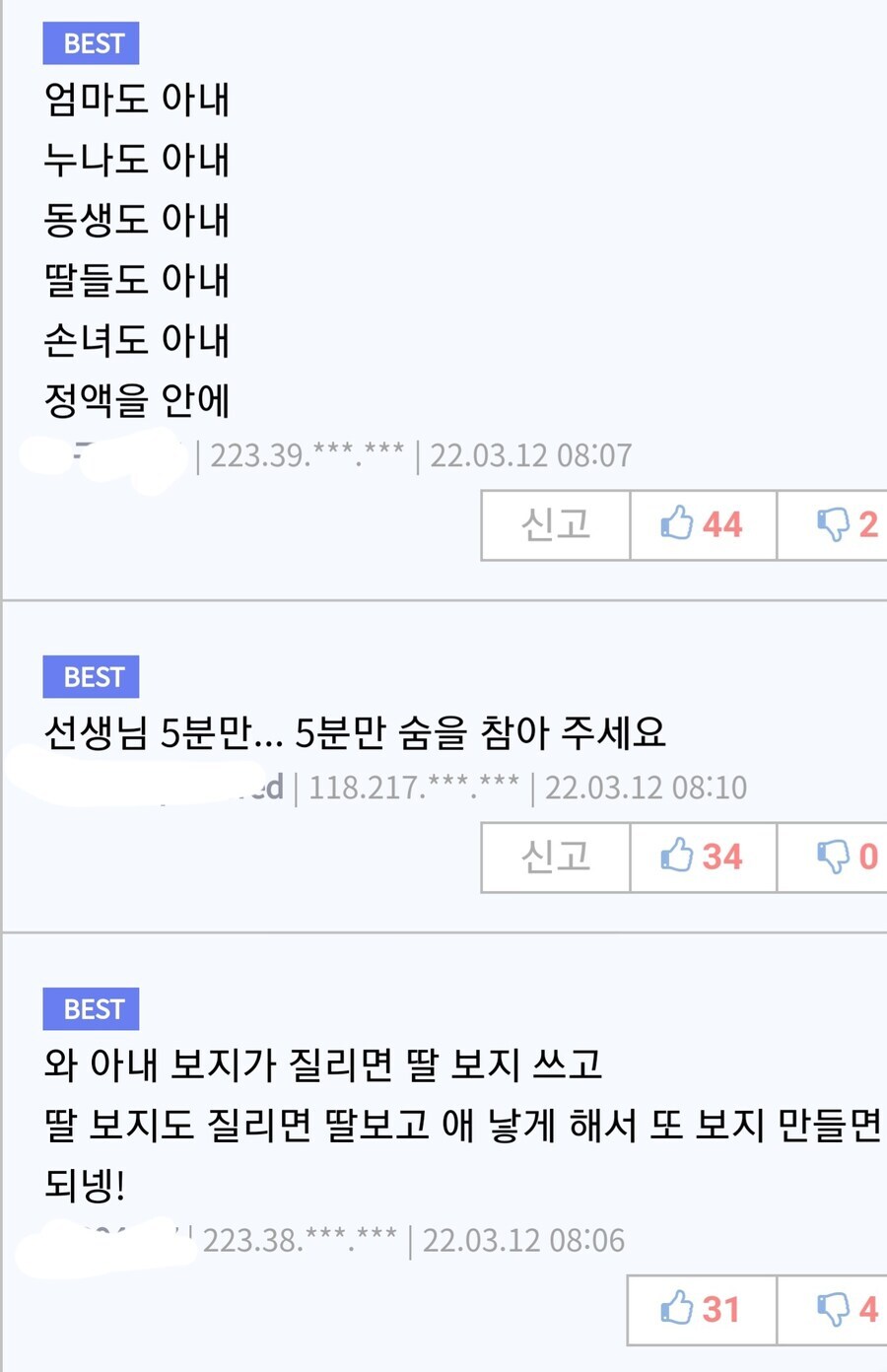Tap 신고 on the 08:10 comment

(555, 857)
